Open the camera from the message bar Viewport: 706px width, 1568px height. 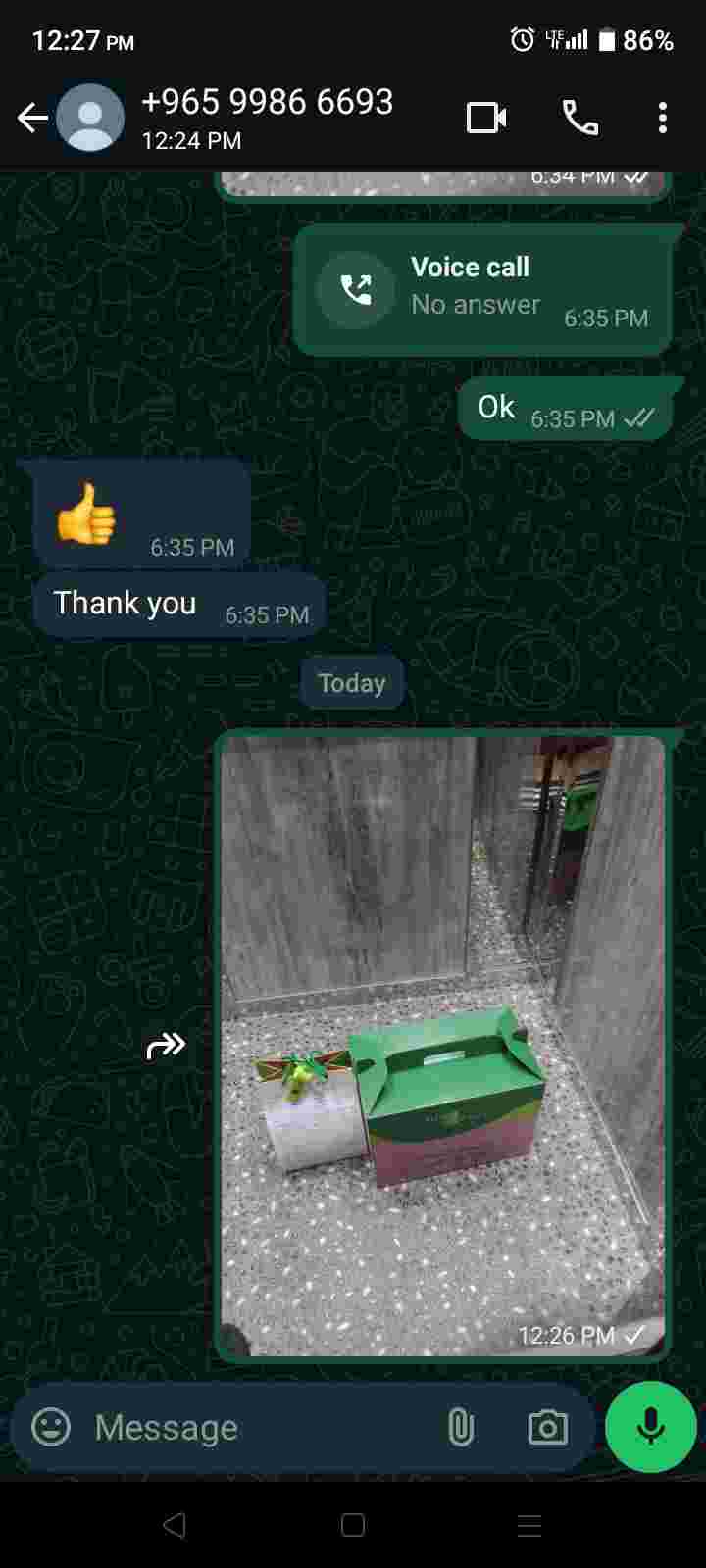[547, 1428]
